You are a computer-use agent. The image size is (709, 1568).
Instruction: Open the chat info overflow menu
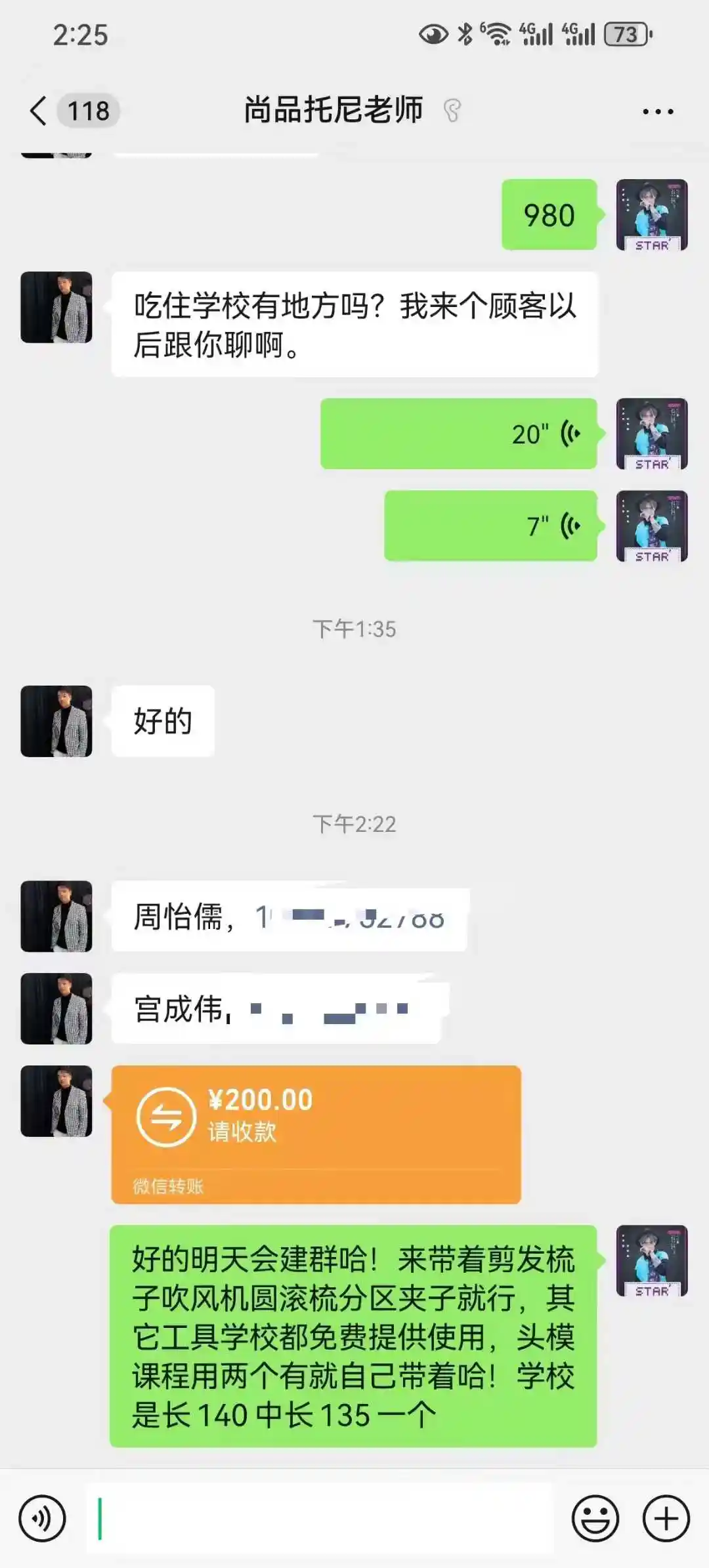(x=658, y=112)
